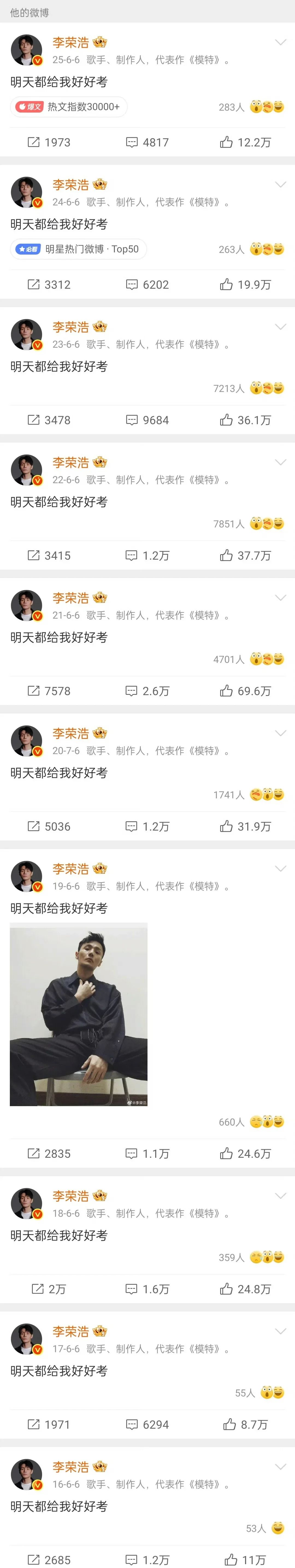Expand the dropdown arrow on the 22-6-6 post
Image resolution: width=295 pixels, height=1568 pixels.
coord(281,463)
